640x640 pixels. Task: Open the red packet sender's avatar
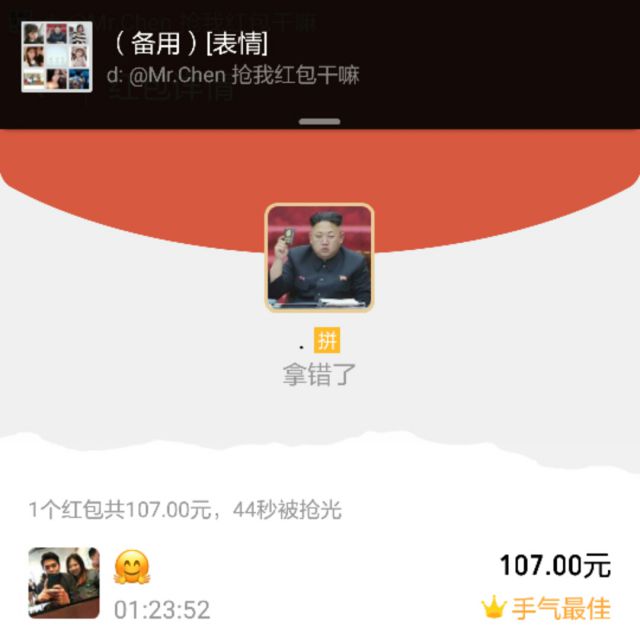tap(319, 258)
